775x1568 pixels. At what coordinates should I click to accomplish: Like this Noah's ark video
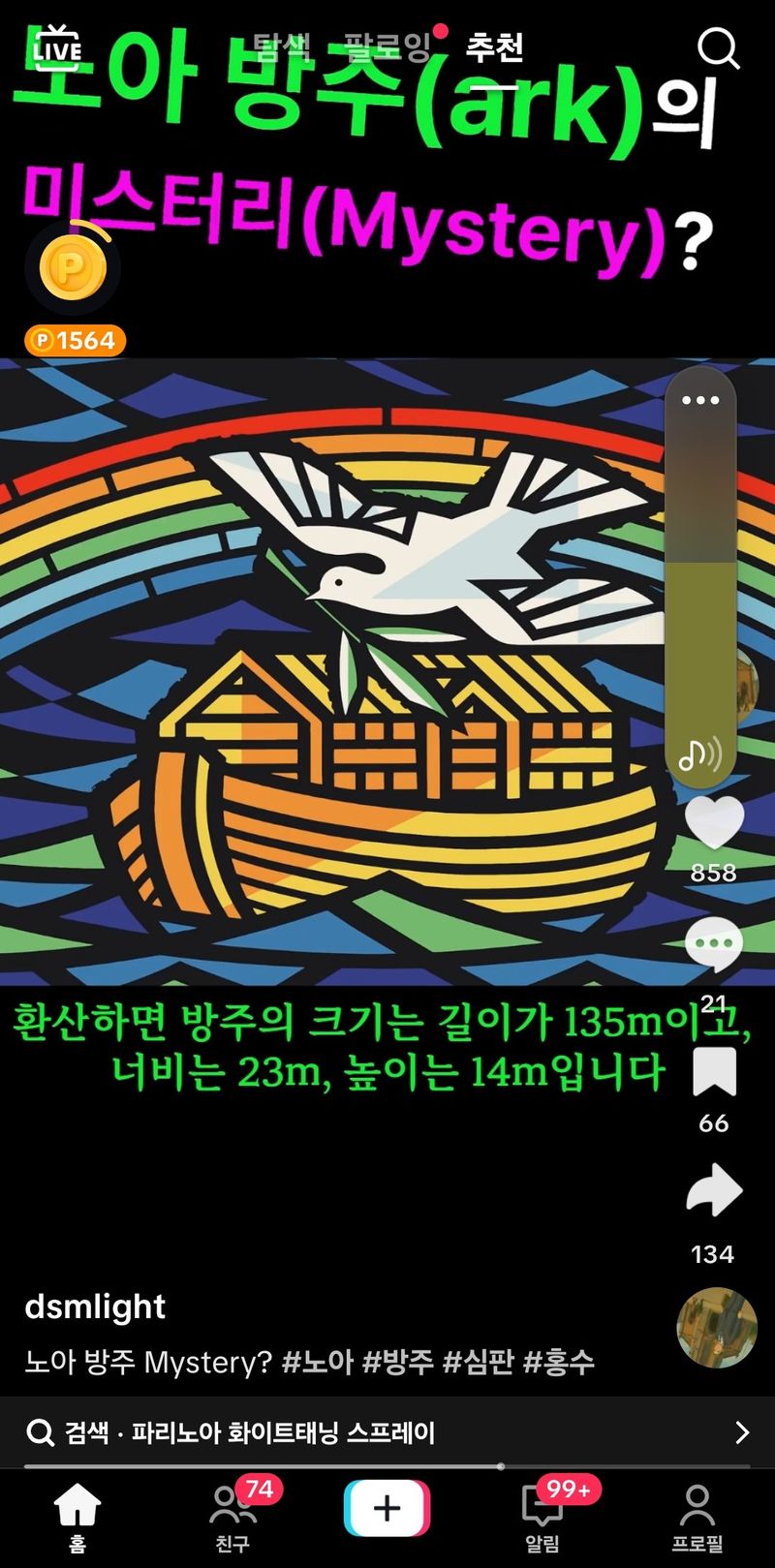(714, 823)
